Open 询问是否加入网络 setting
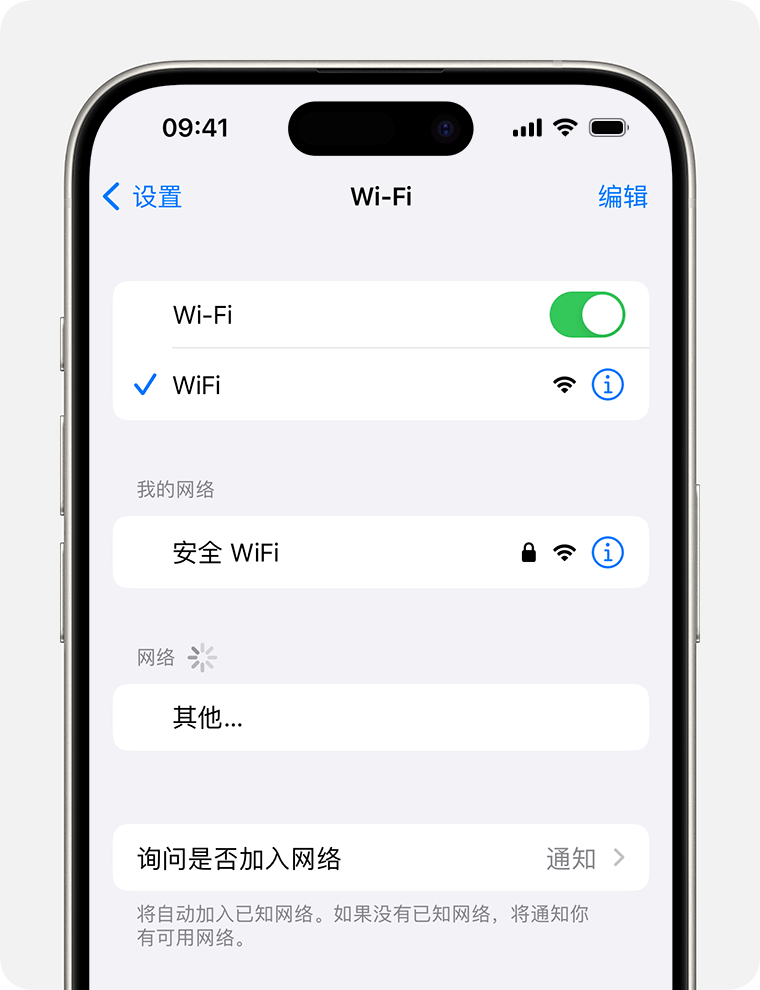 pos(380,858)
